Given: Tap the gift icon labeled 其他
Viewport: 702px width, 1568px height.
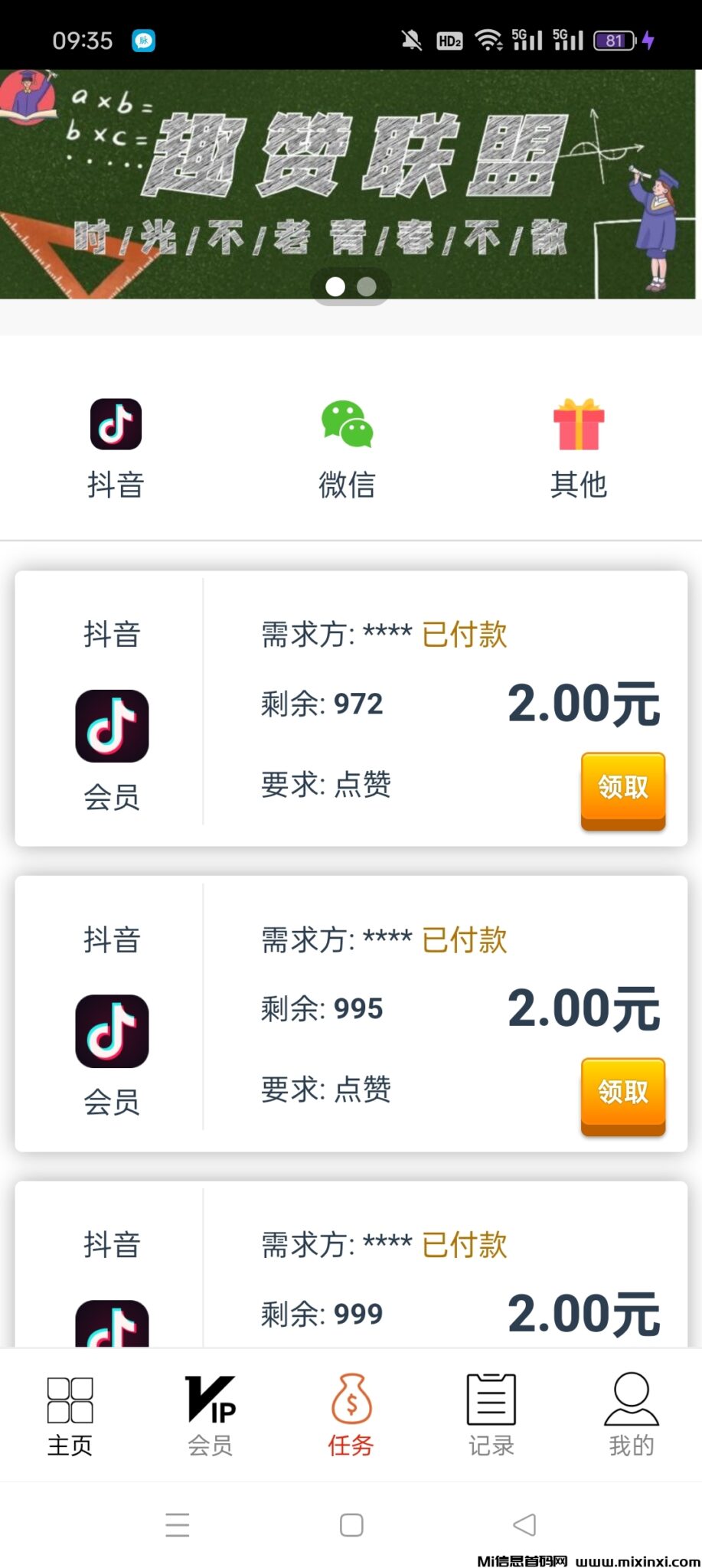Looking at the screenshot, I should tap(580, 423).
